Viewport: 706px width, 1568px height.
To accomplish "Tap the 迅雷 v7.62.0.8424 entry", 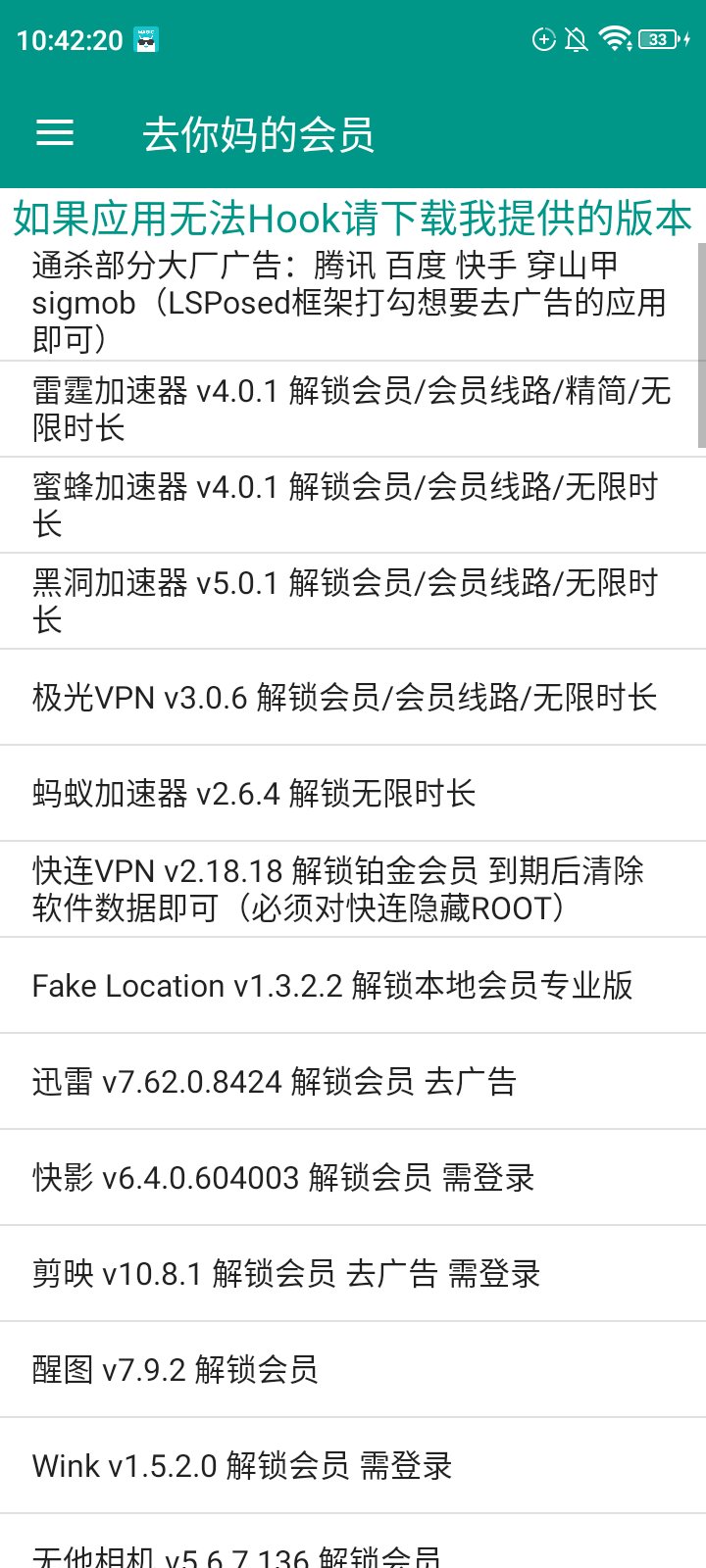I will coord(353,1081).
